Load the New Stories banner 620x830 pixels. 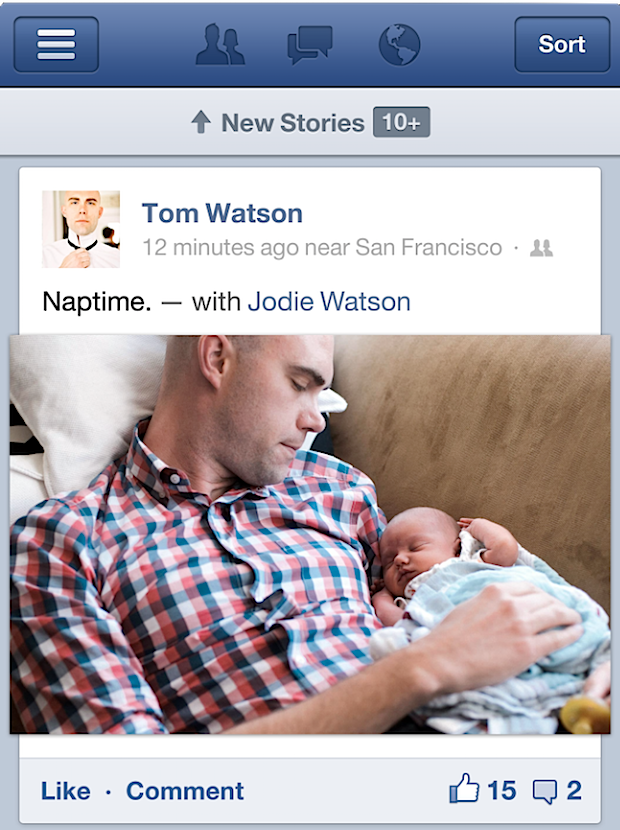tap(310, 122)
